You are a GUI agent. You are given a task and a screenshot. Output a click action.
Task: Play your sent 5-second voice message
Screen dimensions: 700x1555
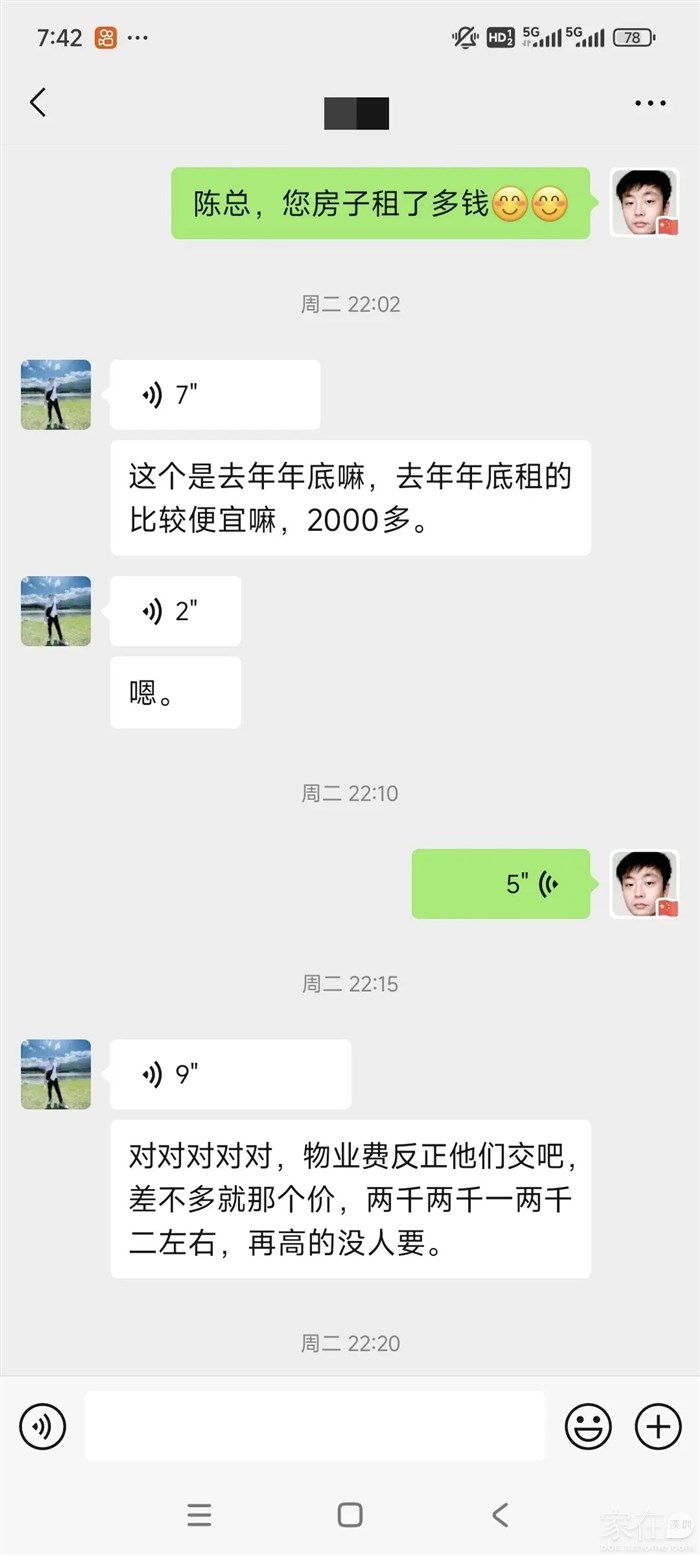point(501,884)
